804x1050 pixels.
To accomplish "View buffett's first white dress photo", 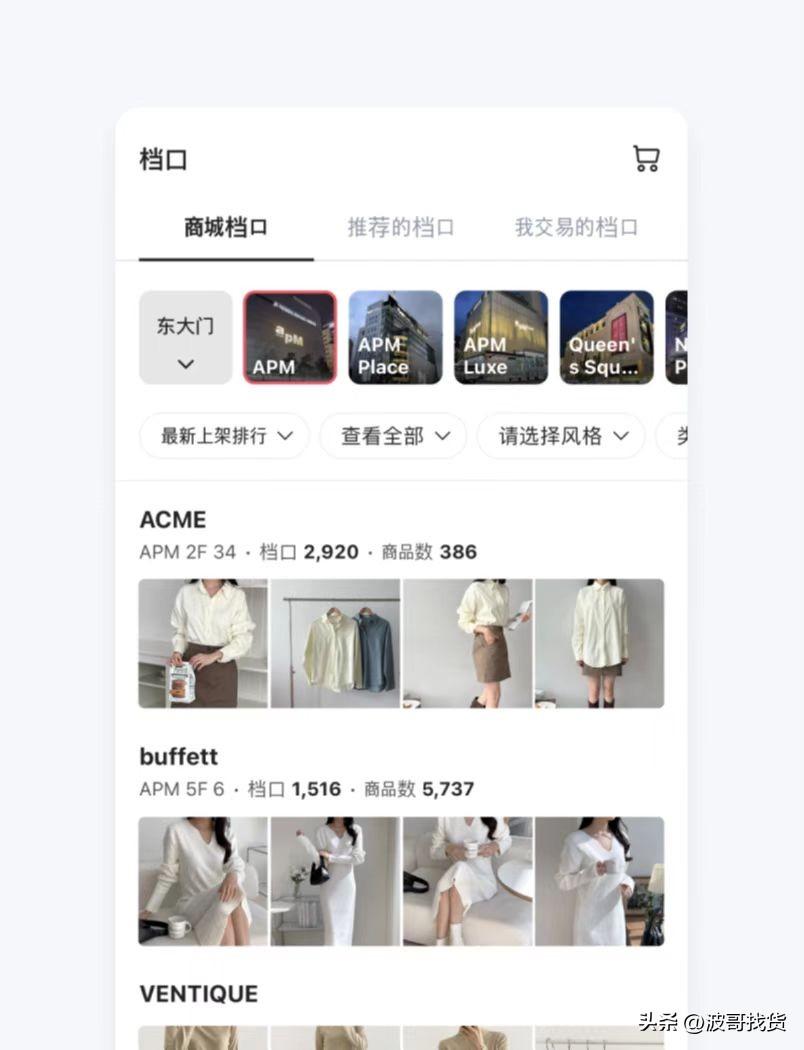I will tap(203, 881).
